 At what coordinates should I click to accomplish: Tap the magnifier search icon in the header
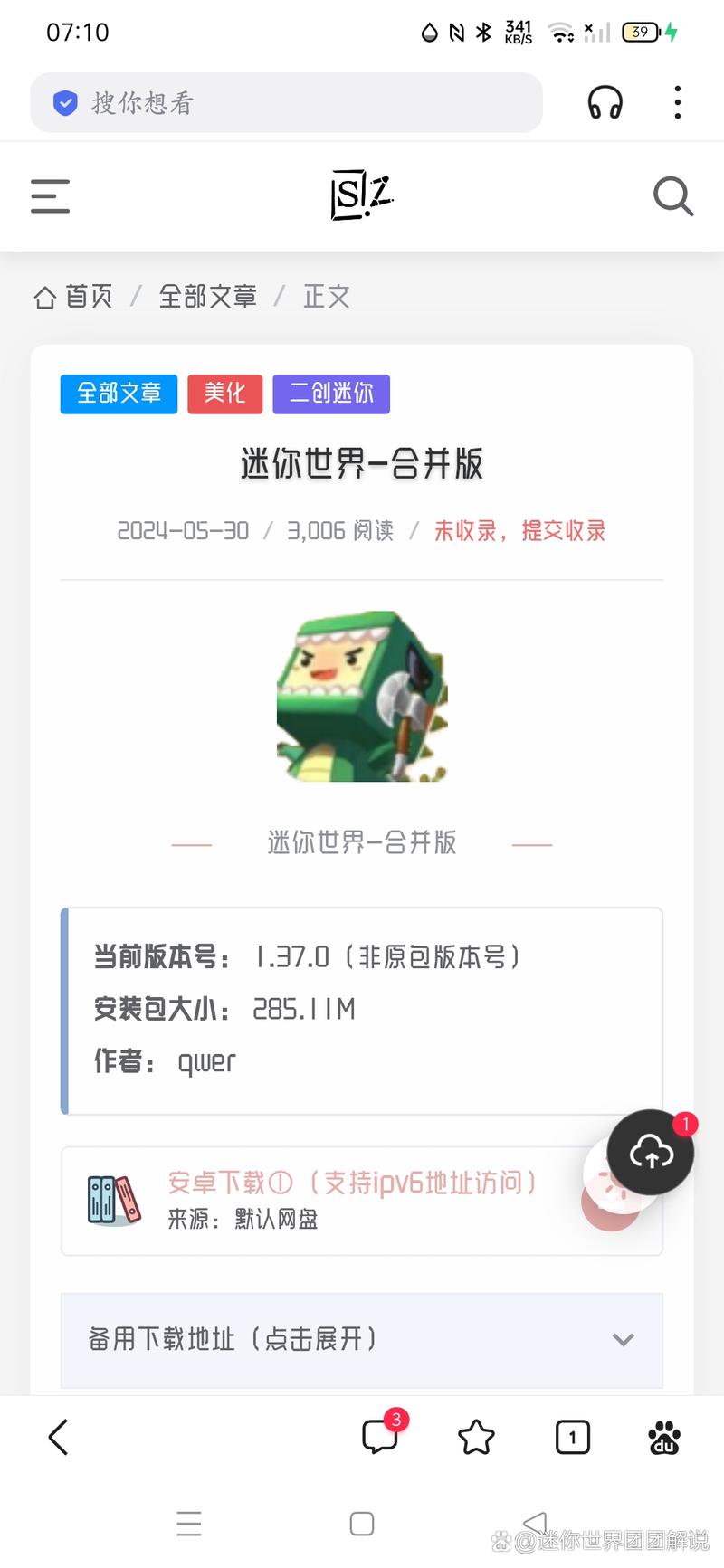click(672, 196)
